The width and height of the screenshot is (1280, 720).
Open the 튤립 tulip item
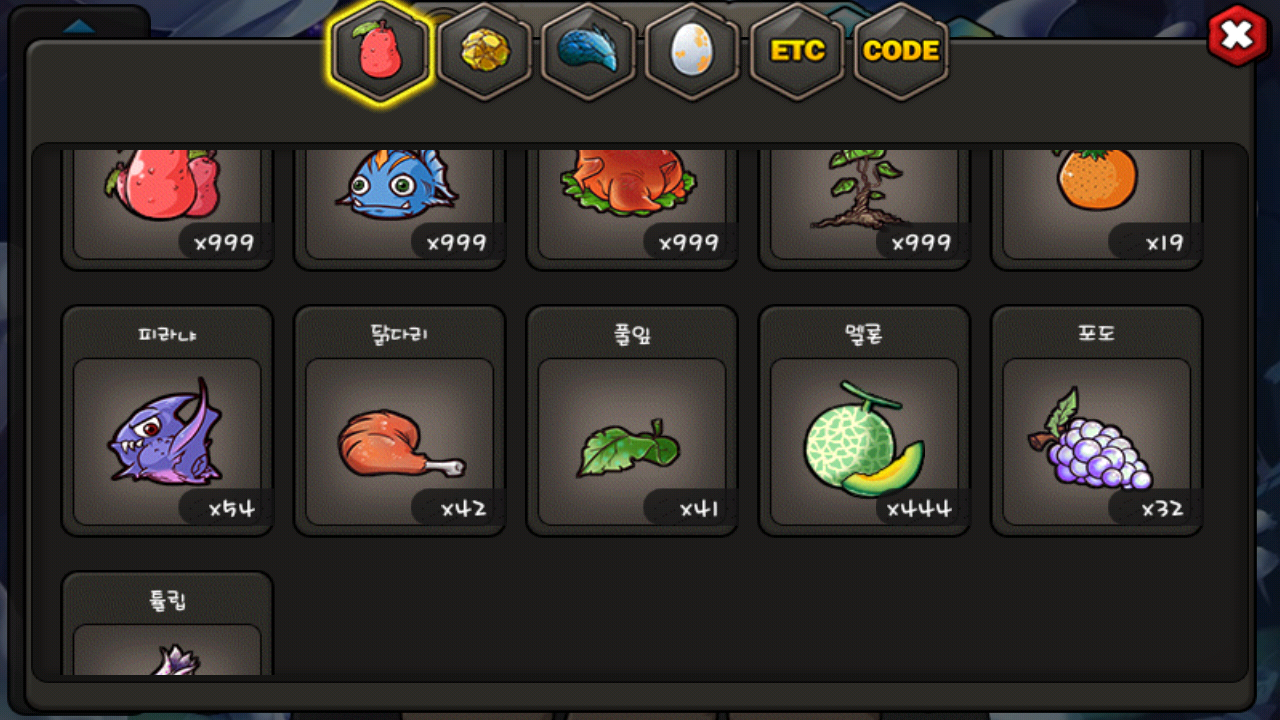[167, 623]
